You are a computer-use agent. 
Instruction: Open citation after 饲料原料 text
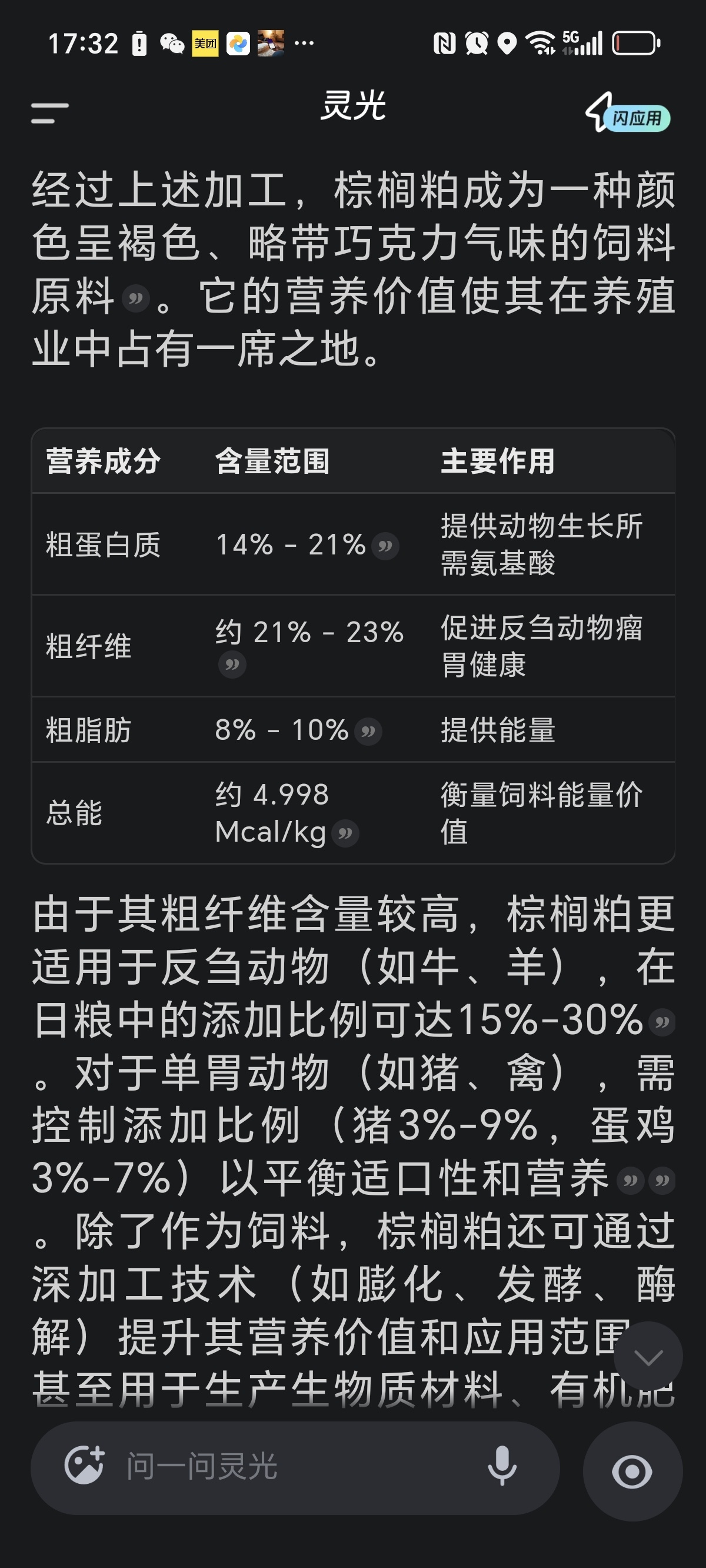(136, 298)
